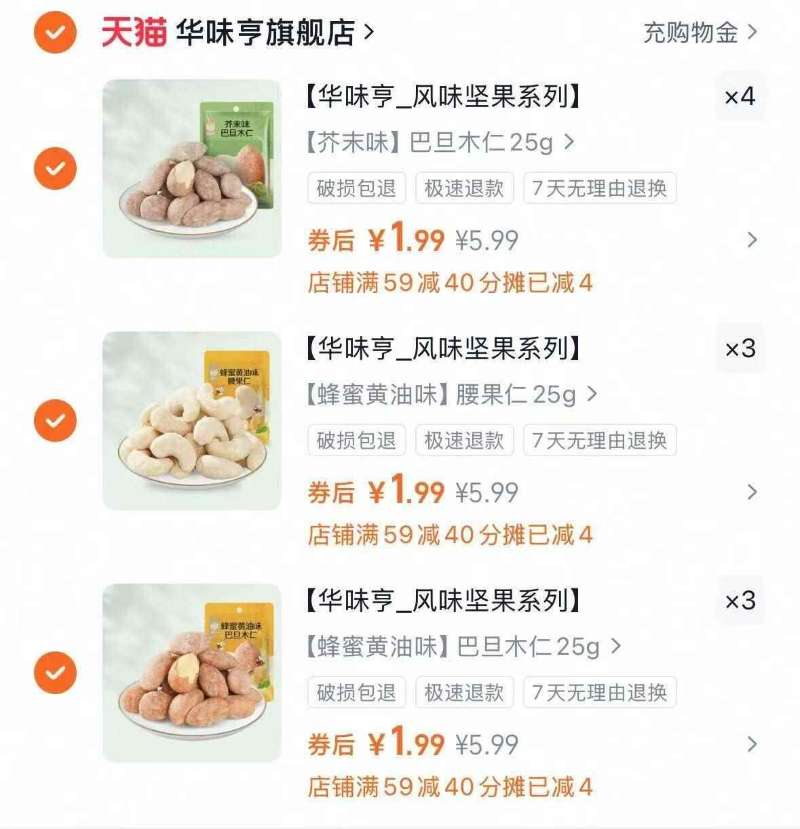Screen dimensions: 800x829
Task: Open the 充购物金 recharge link
Action: [x=688, y=31]
